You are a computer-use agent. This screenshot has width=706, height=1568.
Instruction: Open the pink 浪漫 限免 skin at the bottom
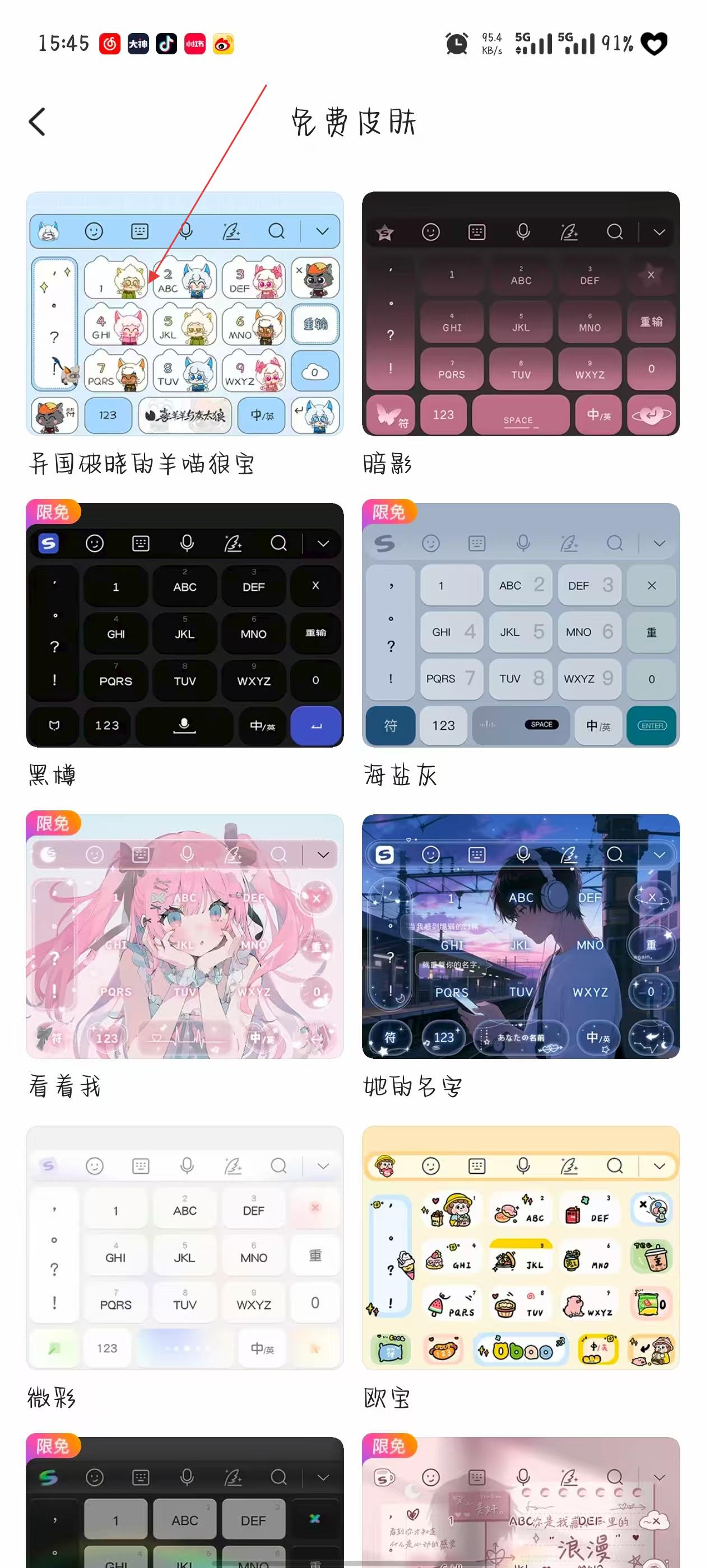pos(520,1504)
